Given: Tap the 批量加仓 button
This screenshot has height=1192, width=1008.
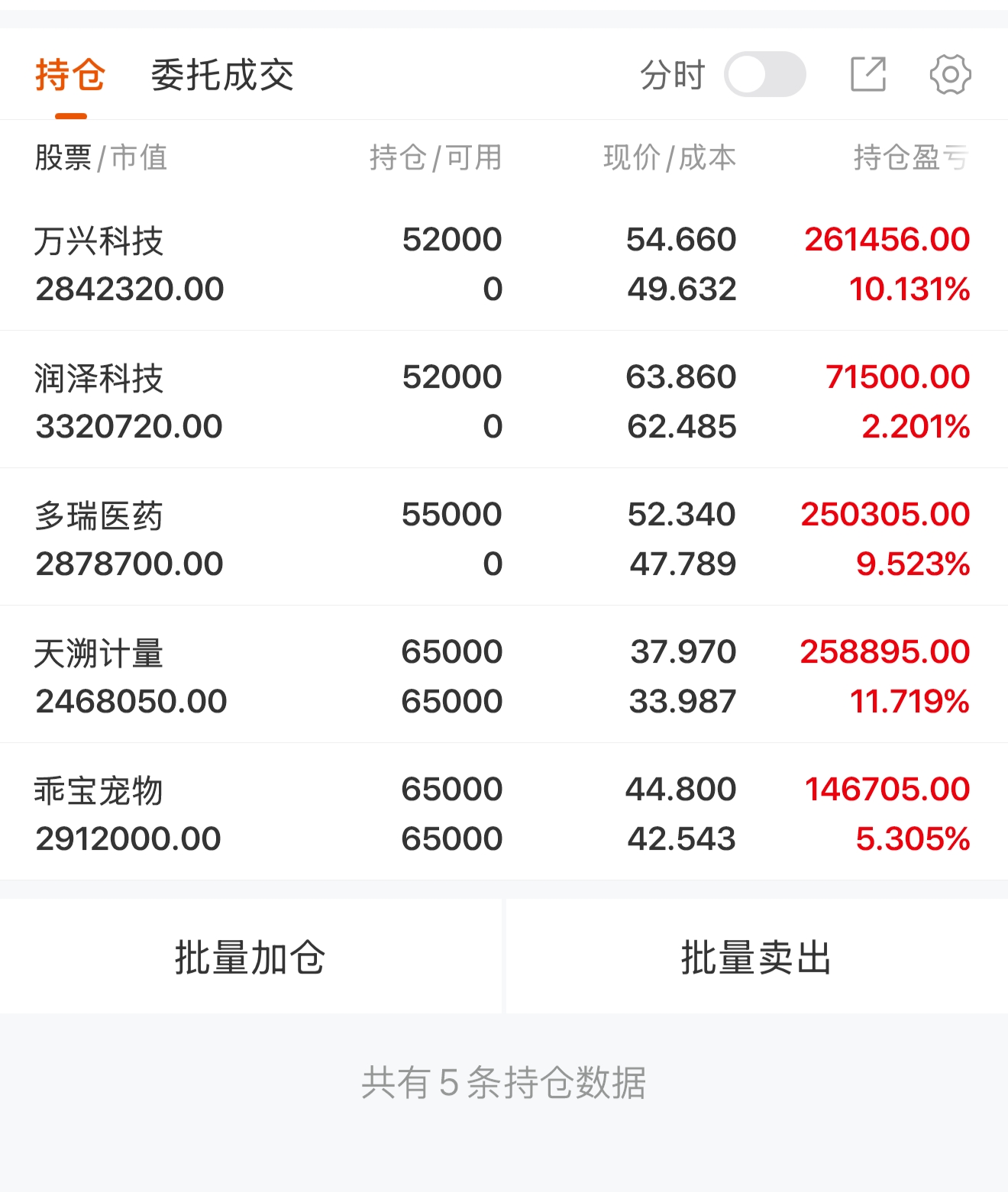Looking at the screenshot, I should coord(250,957).
